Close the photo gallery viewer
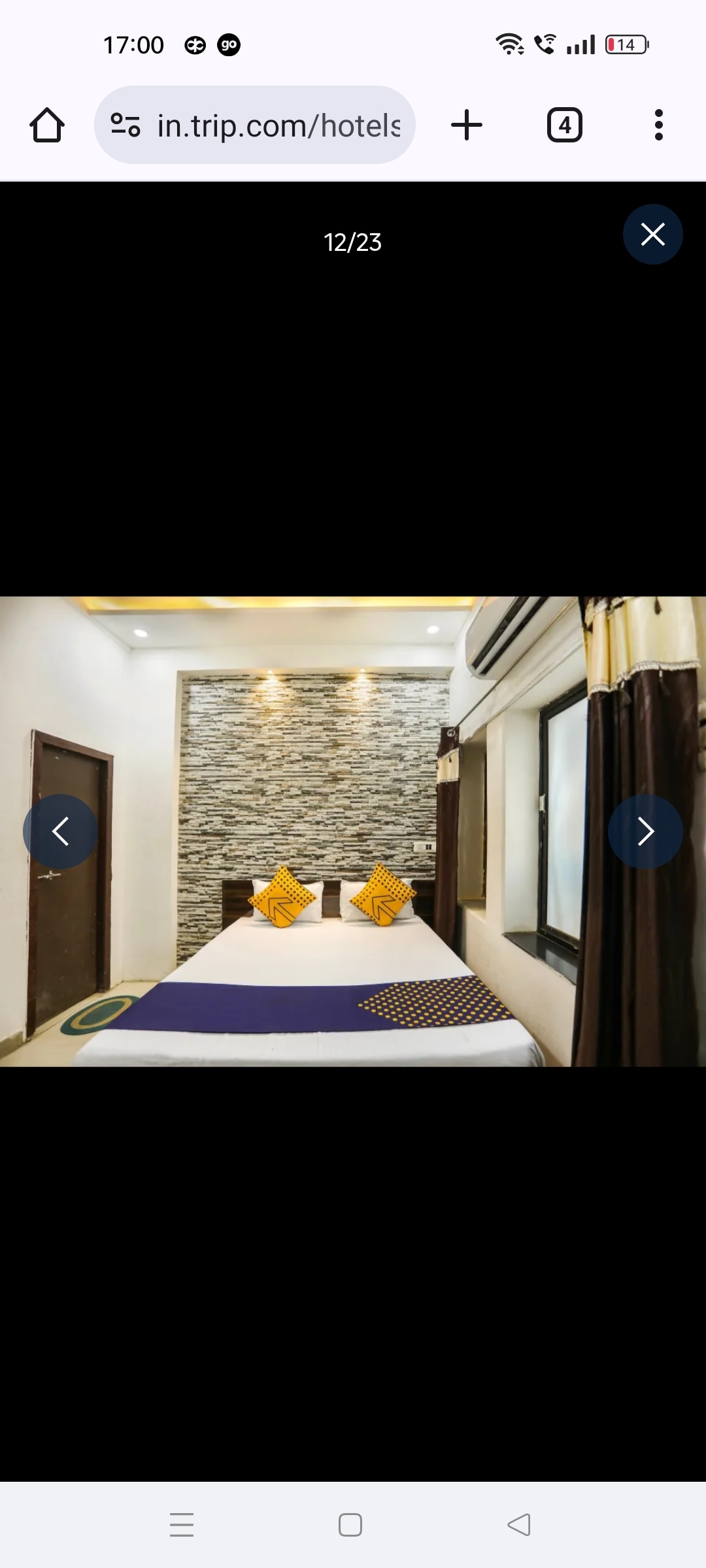 pyautogui.click(x=652, y=234)
